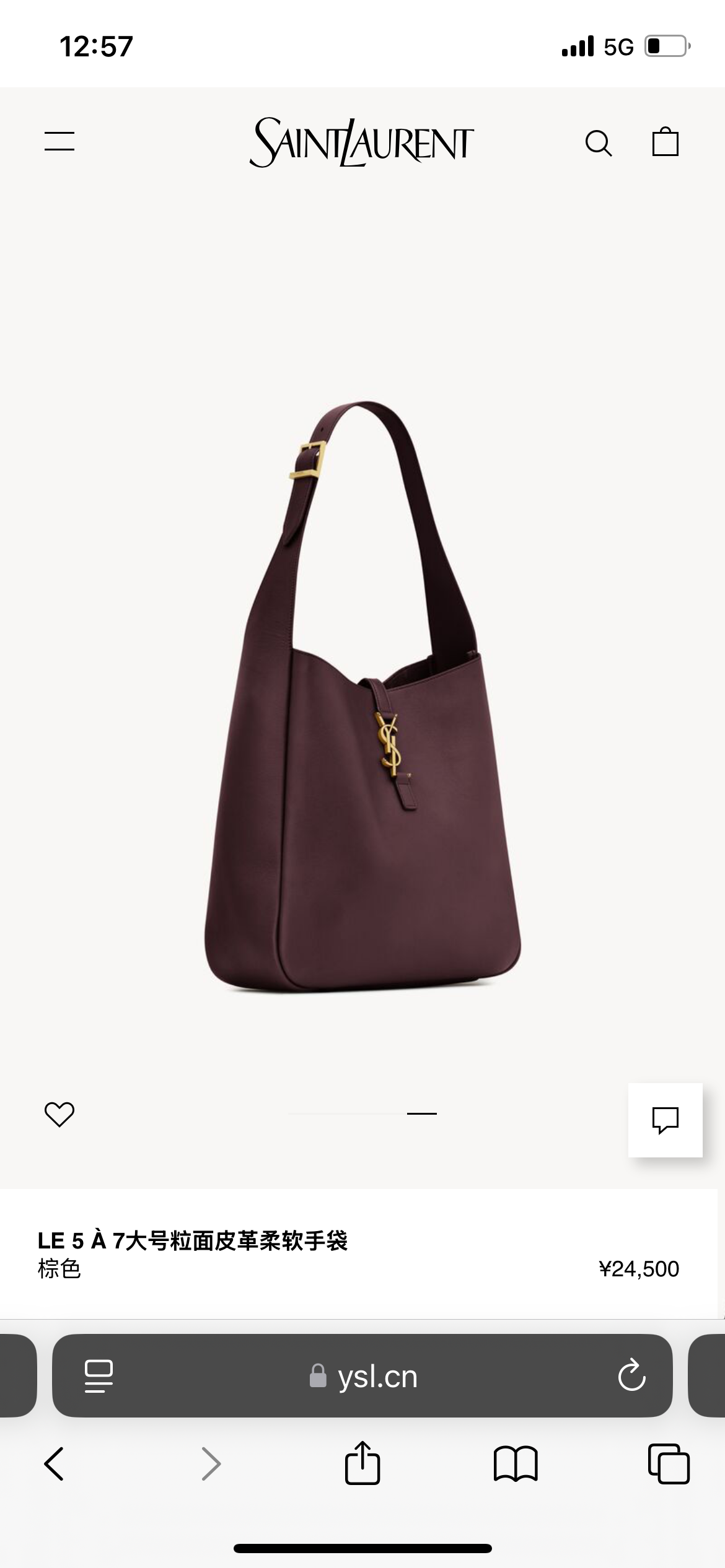Open the page settings menu in address bar
This screenshot has width=725, height=1568.
click(99, 1376)
